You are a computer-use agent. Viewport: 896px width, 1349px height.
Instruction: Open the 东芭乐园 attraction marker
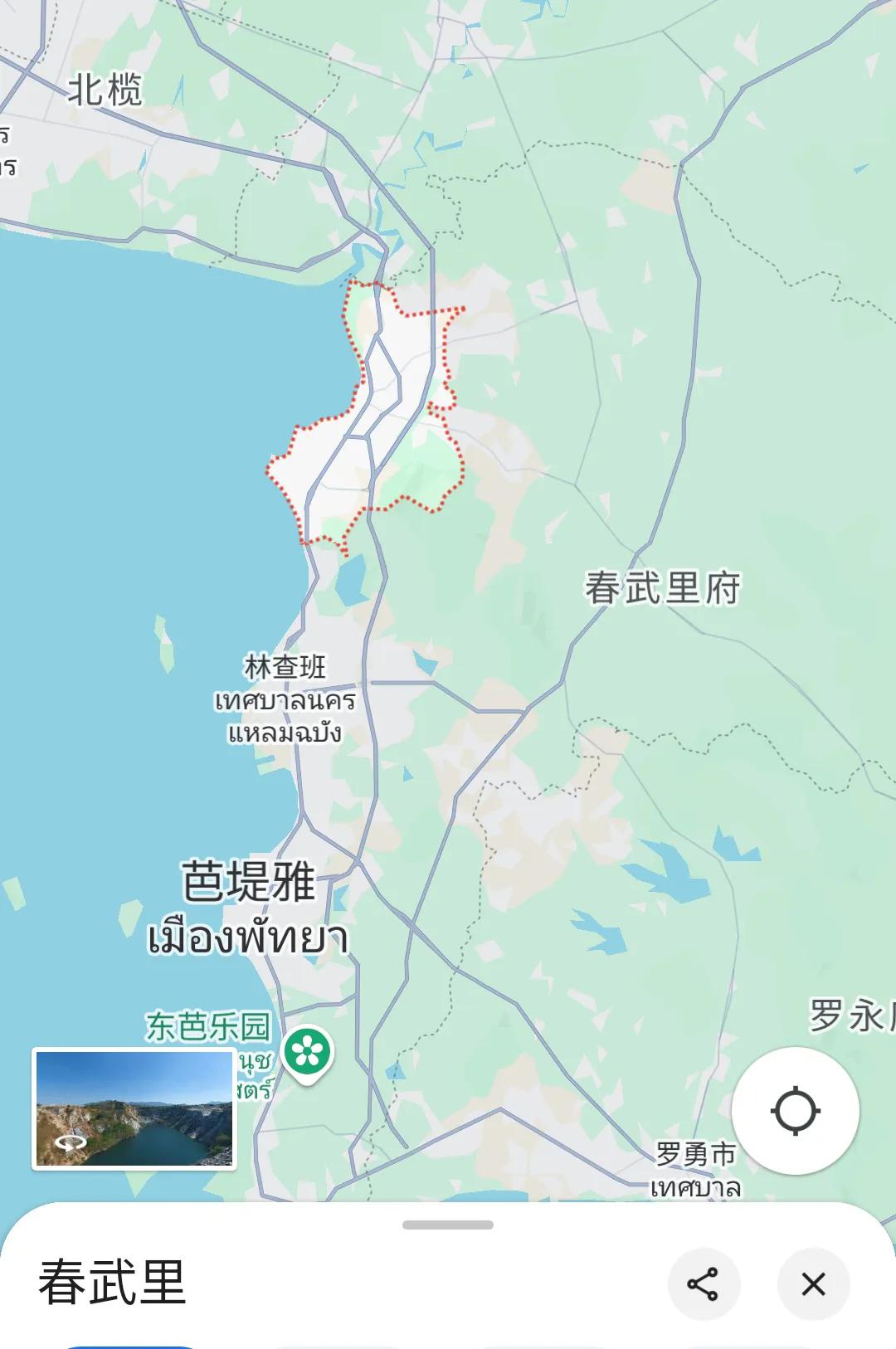point(307,1053)
